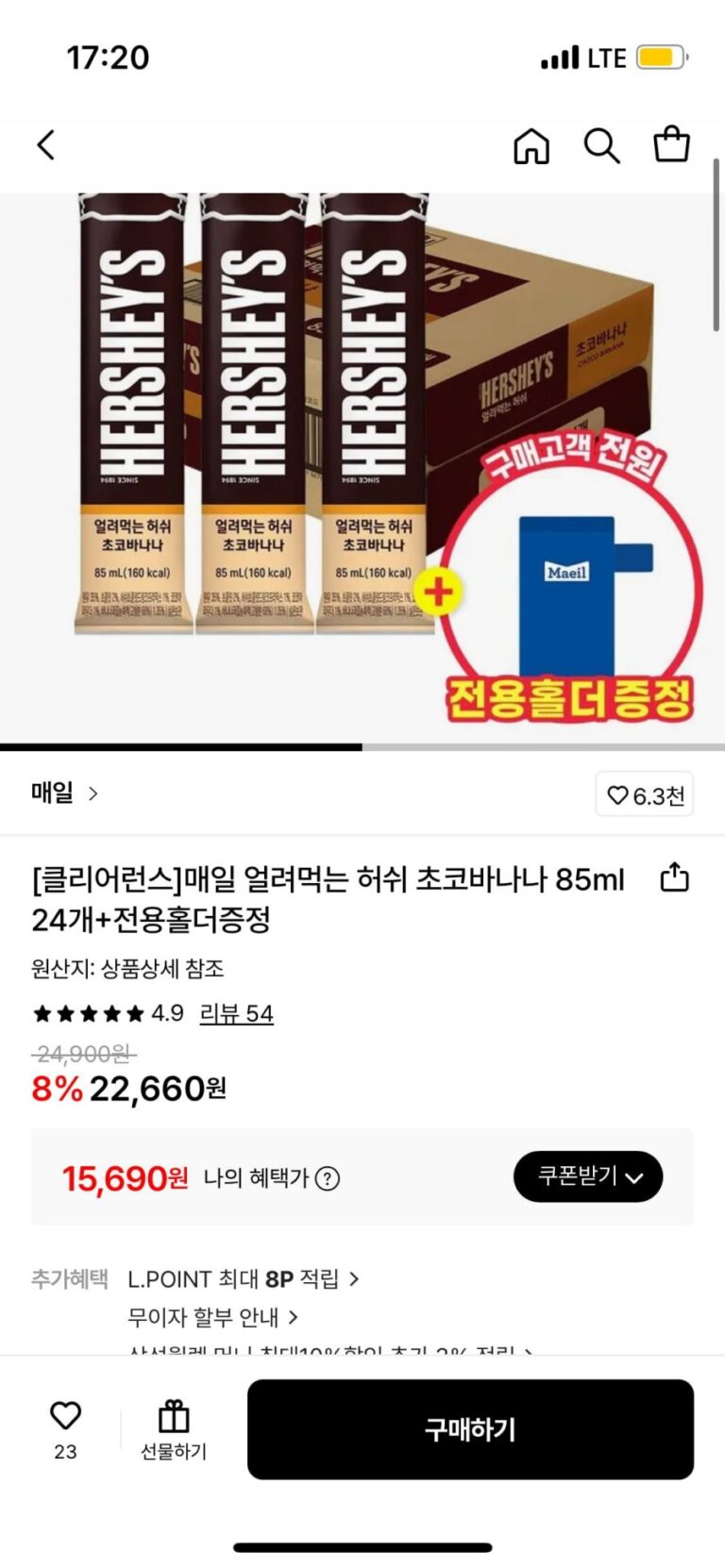Viewport: 725px width, 1568px height.
Task: Show info about 나의 혜택가
Action: tap(328, 1178)
